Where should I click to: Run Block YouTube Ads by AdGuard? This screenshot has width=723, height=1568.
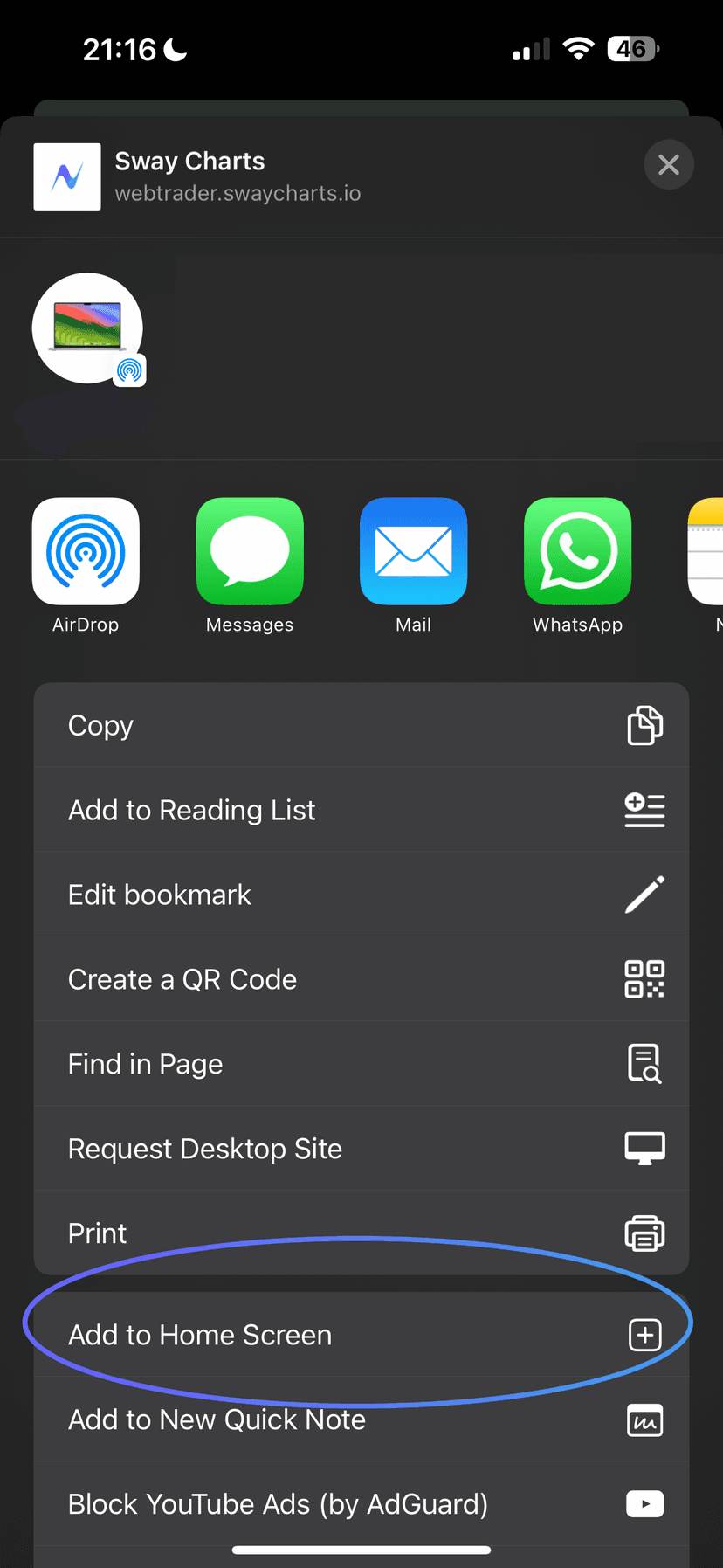361,1504
